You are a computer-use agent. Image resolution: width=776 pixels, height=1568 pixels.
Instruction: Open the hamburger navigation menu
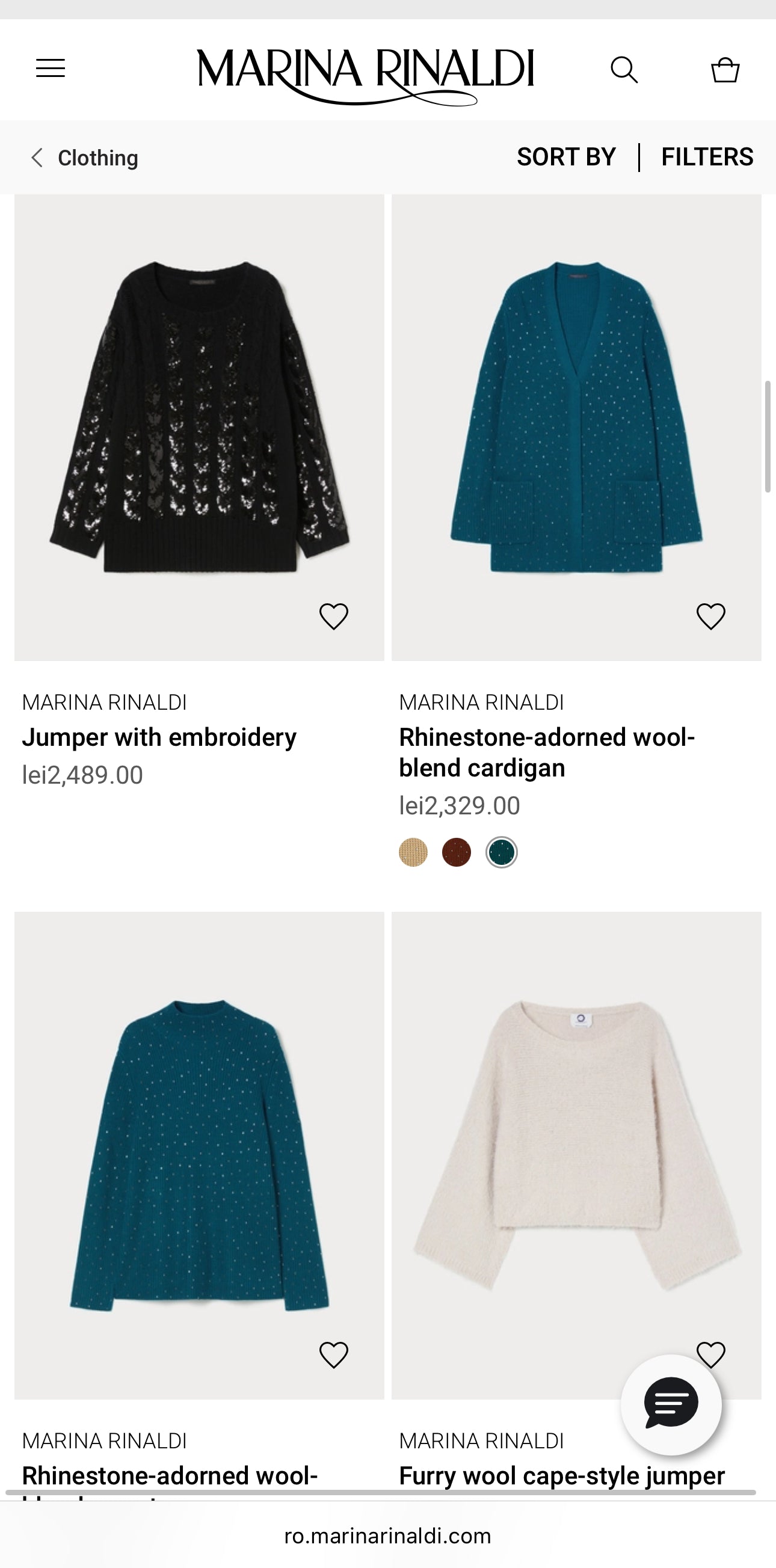tap(51, 69)
